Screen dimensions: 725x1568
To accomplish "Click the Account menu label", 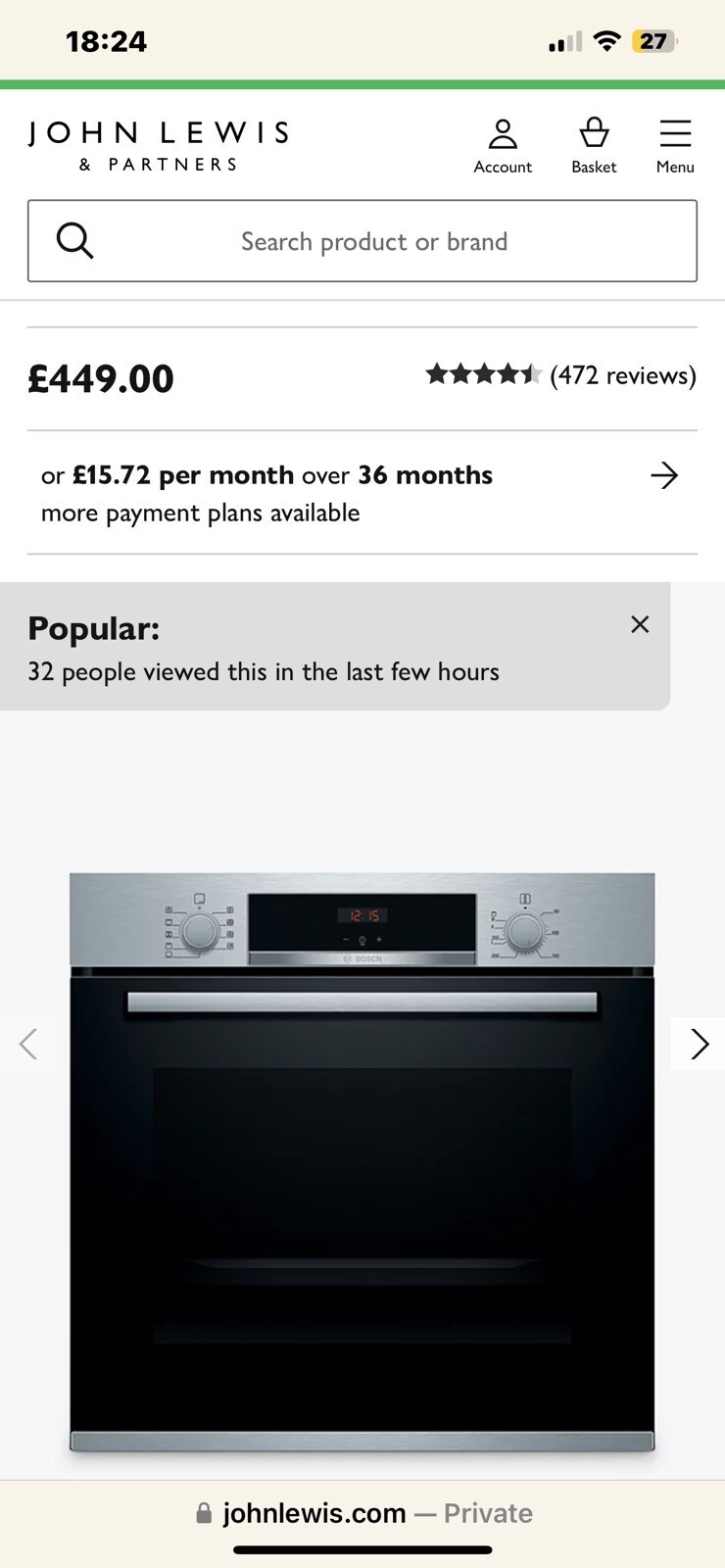I will click(x=503, y=167).
